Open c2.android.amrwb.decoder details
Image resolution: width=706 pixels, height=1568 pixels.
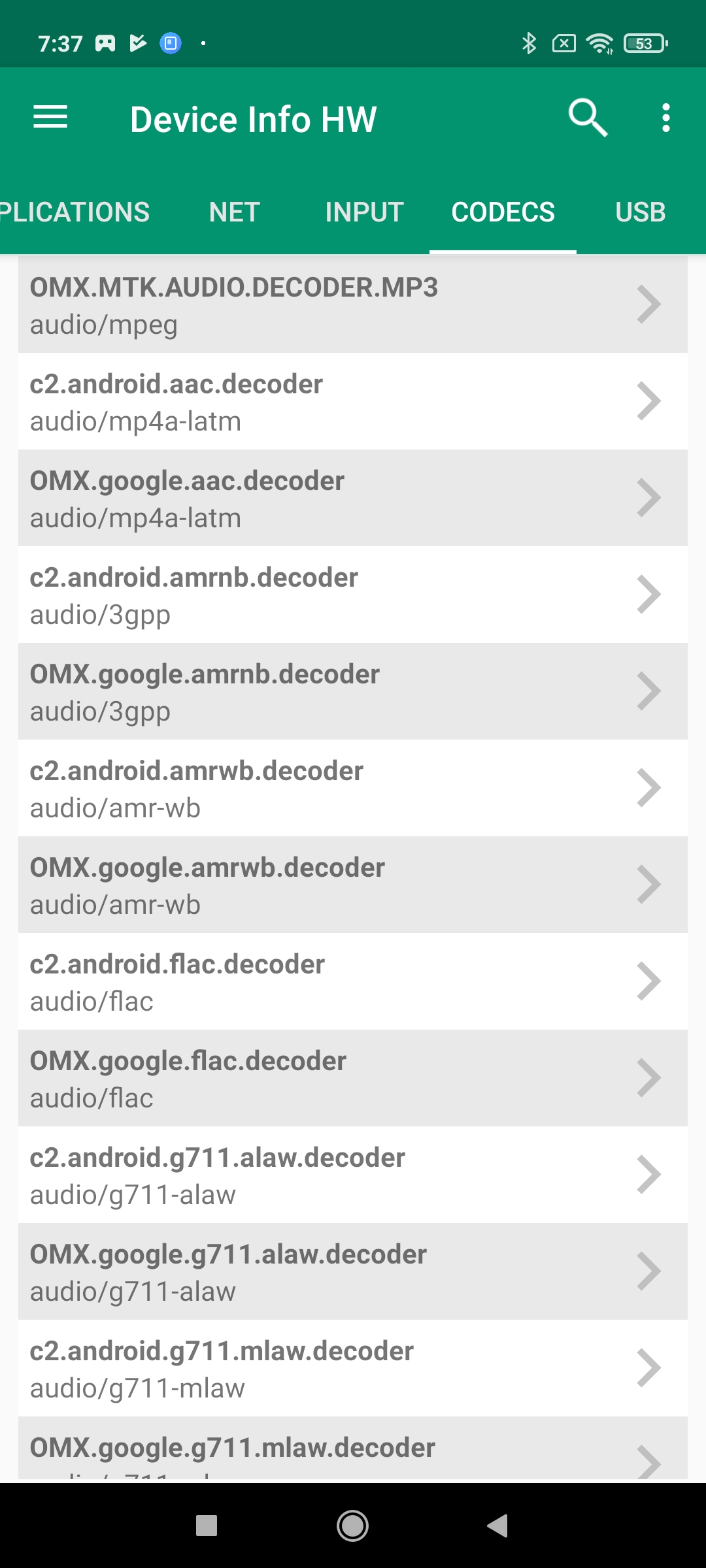pos(353,788)
